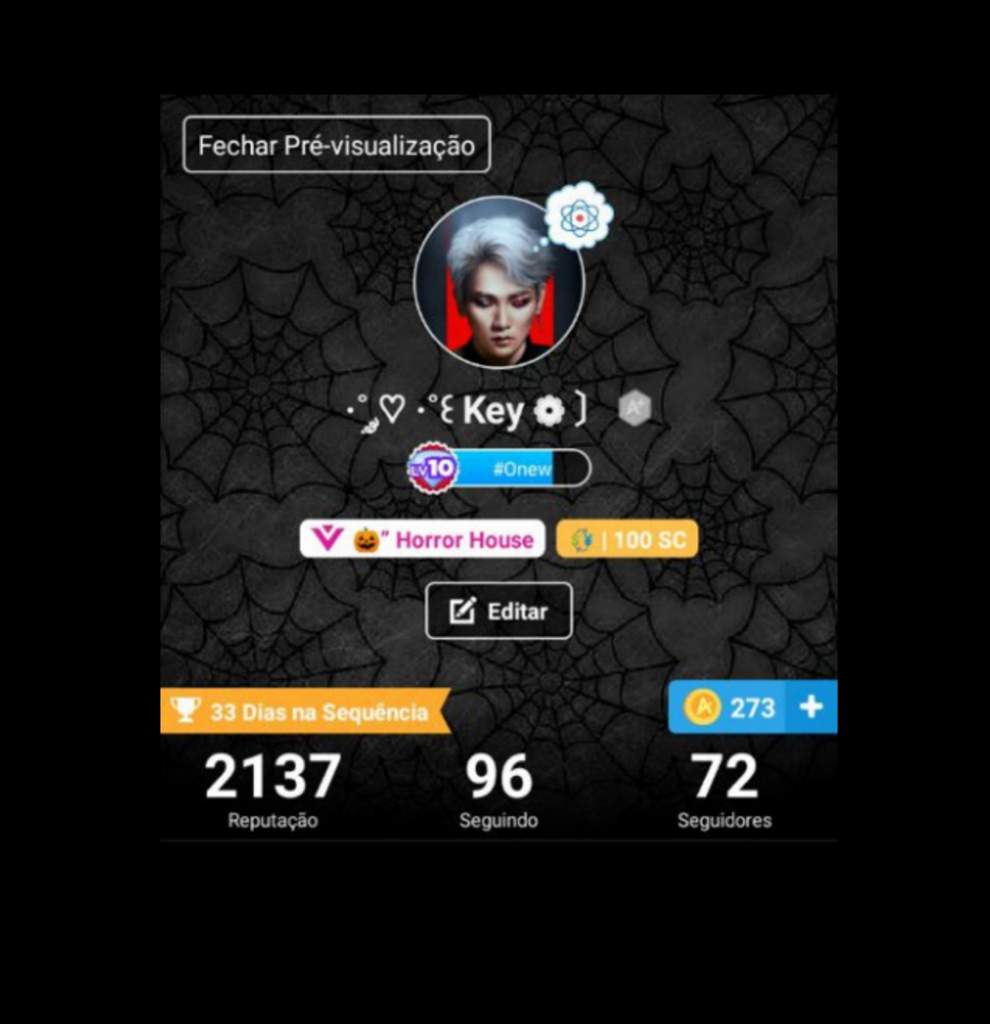Tap Fechar Pré-visualização button
The image size is (990, 1024).
pyautogui.click(x=336, y=145)
